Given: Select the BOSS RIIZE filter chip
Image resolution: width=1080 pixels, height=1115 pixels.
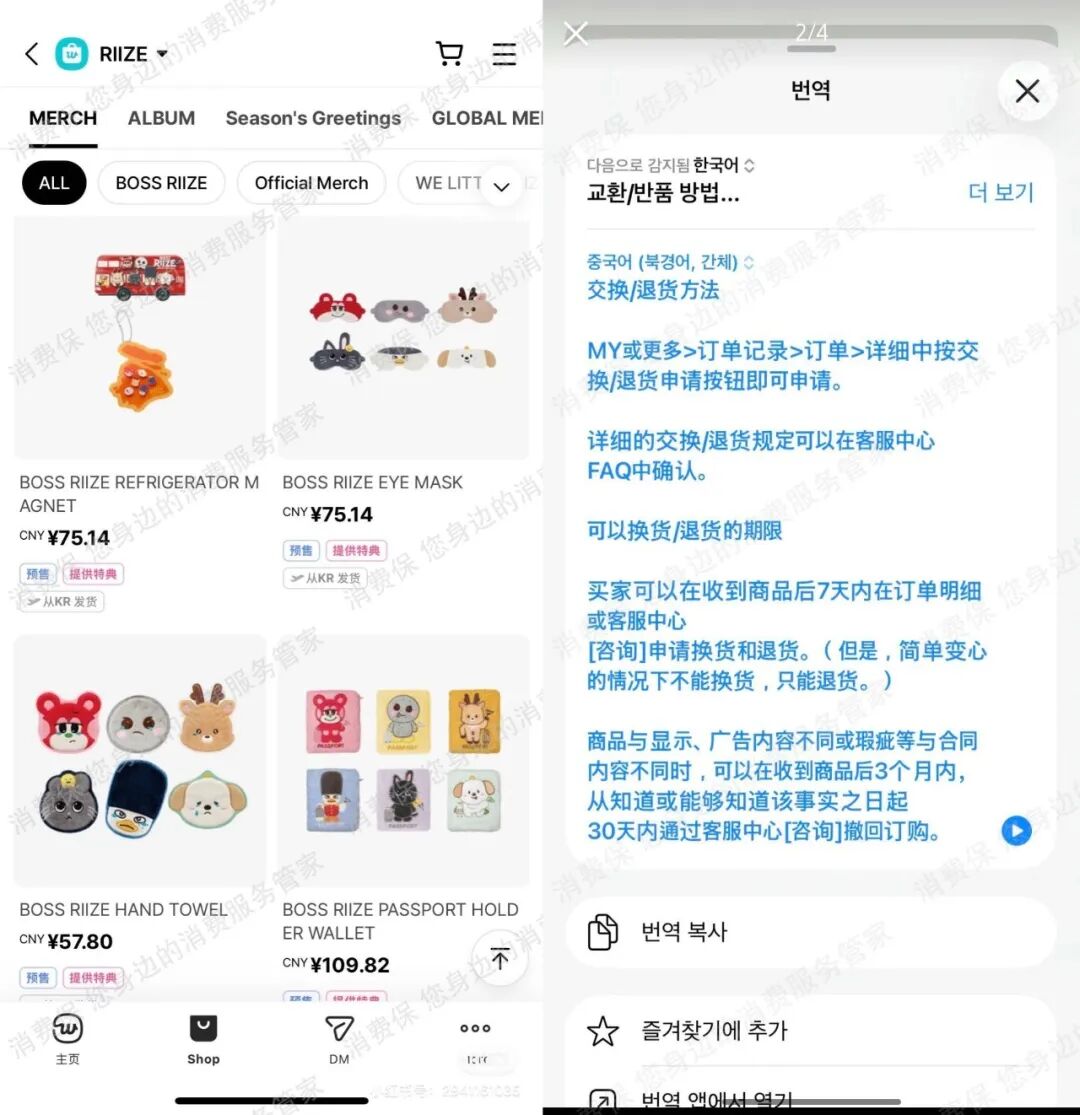Looking at the screenshot, I should pos(161,183).
